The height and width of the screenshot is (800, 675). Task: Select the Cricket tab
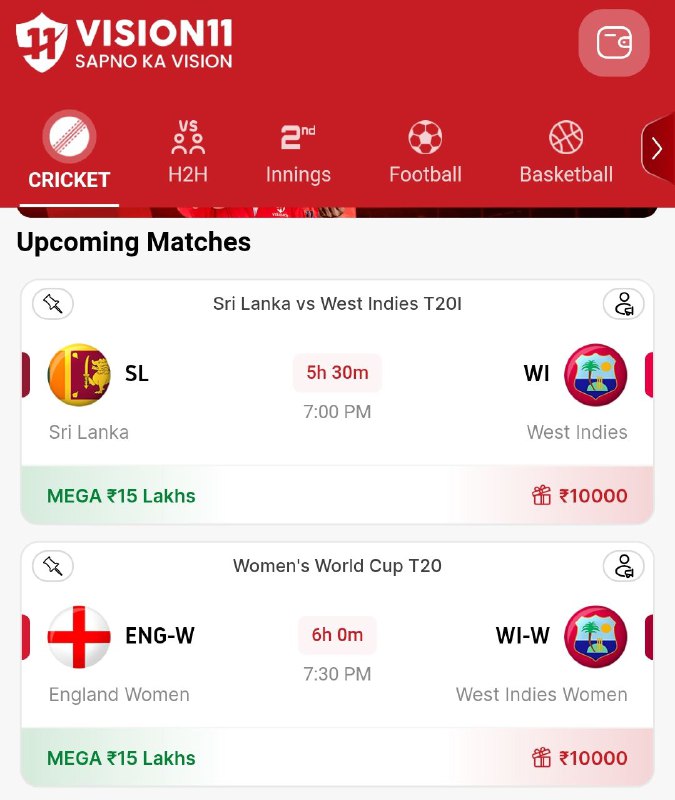pos(69,153)
